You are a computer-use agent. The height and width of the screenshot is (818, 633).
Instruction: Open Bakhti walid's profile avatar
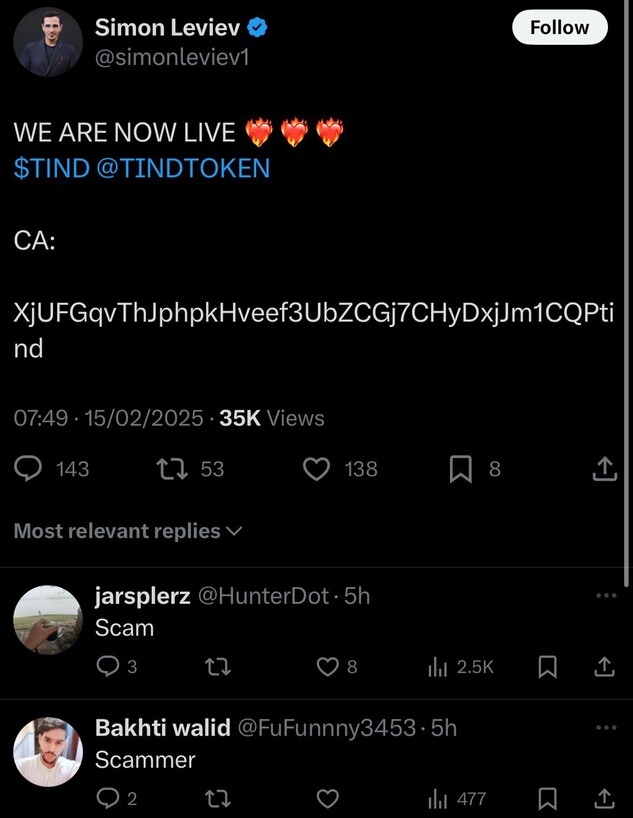tap(47, 752)
